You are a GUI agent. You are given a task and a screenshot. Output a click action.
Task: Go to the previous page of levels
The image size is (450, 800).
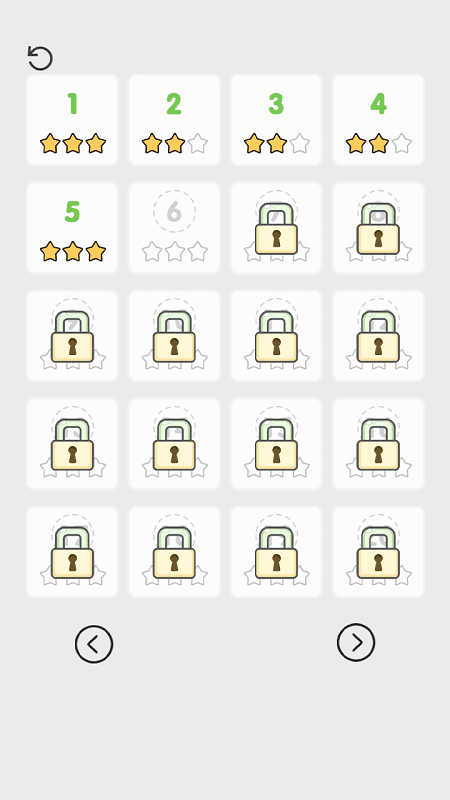[x=94, y=644]
